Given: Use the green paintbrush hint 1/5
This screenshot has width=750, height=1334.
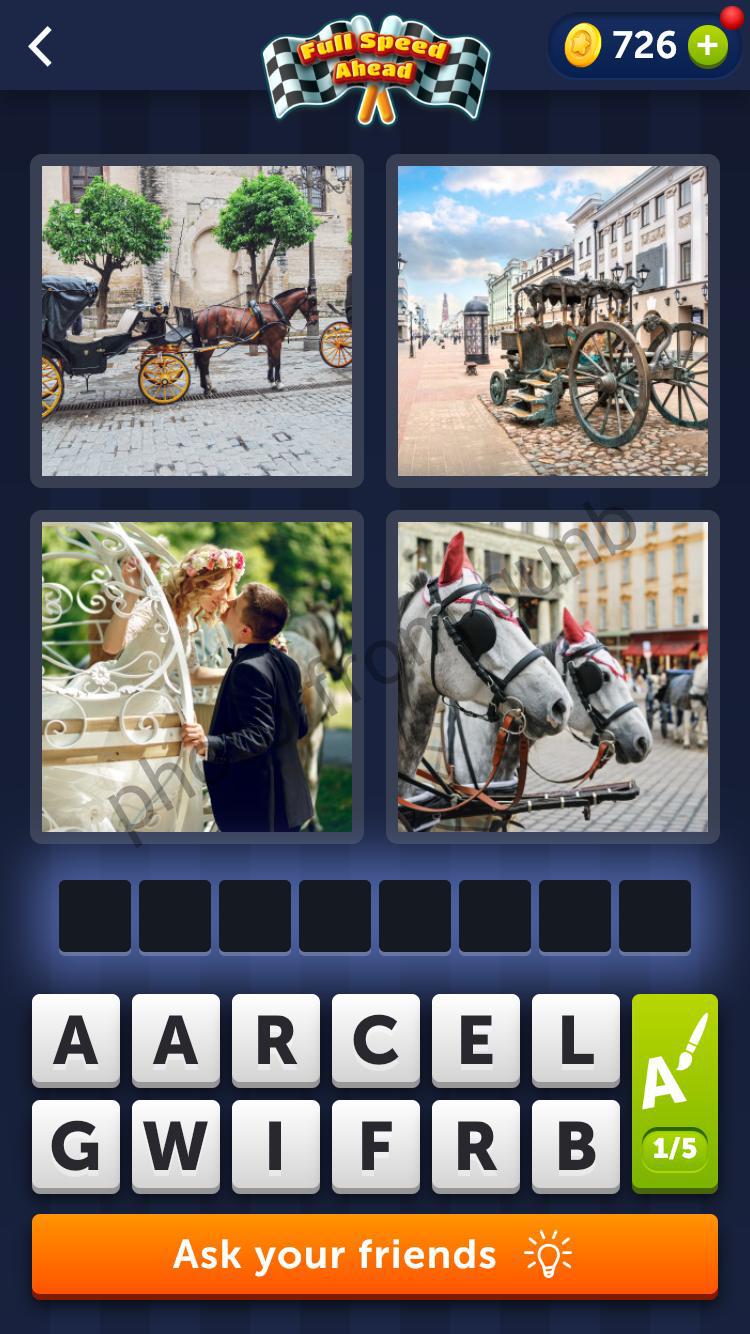Looking at the screenshot, I should pyautogui.click(x=675, y=1092).
